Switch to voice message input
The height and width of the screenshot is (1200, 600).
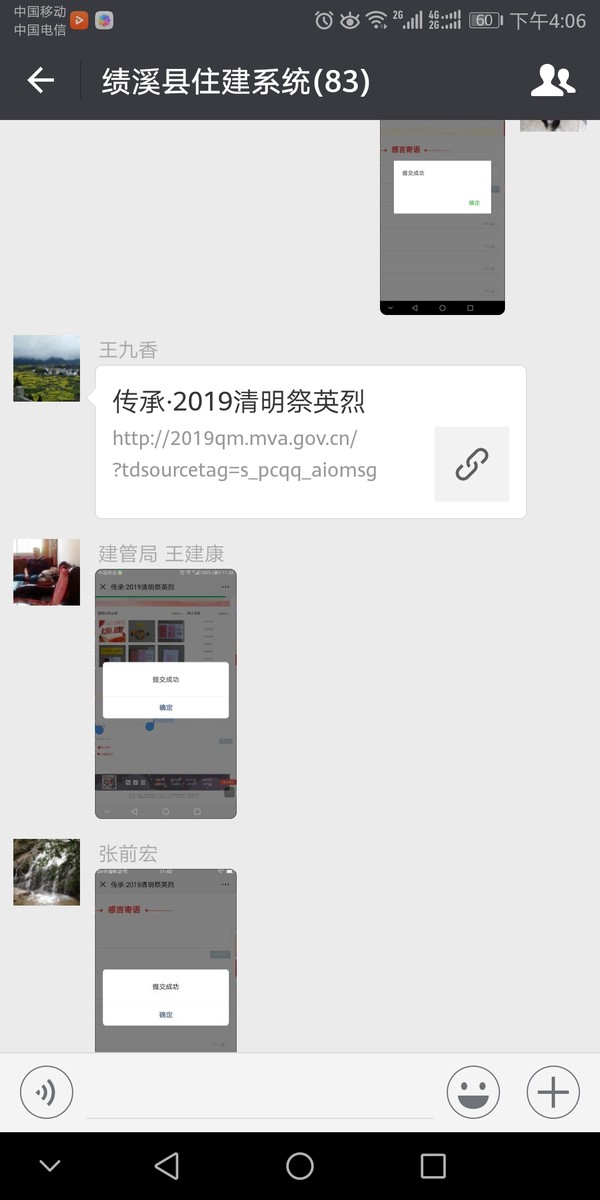46,1091
